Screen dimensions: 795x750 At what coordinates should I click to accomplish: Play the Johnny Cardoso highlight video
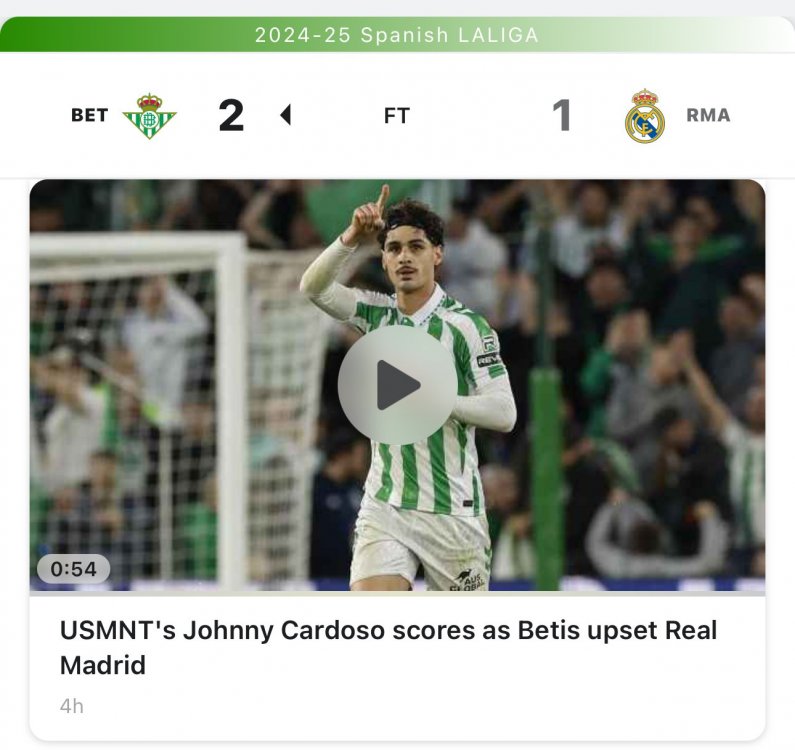tap(396, 385)
